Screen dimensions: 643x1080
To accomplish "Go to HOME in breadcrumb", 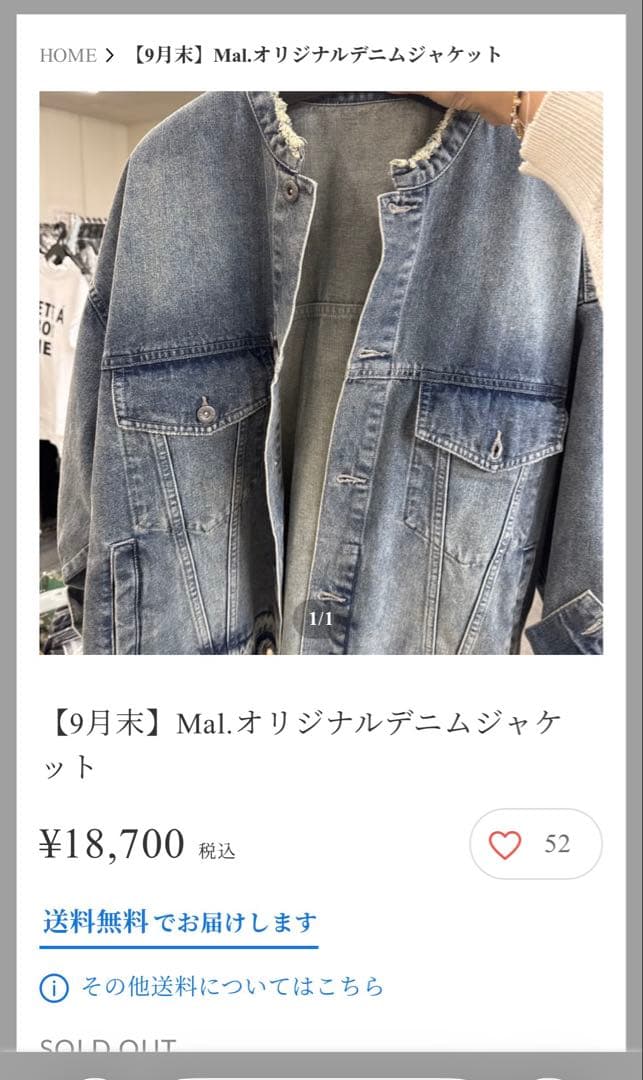I will [x=68, y=55].
